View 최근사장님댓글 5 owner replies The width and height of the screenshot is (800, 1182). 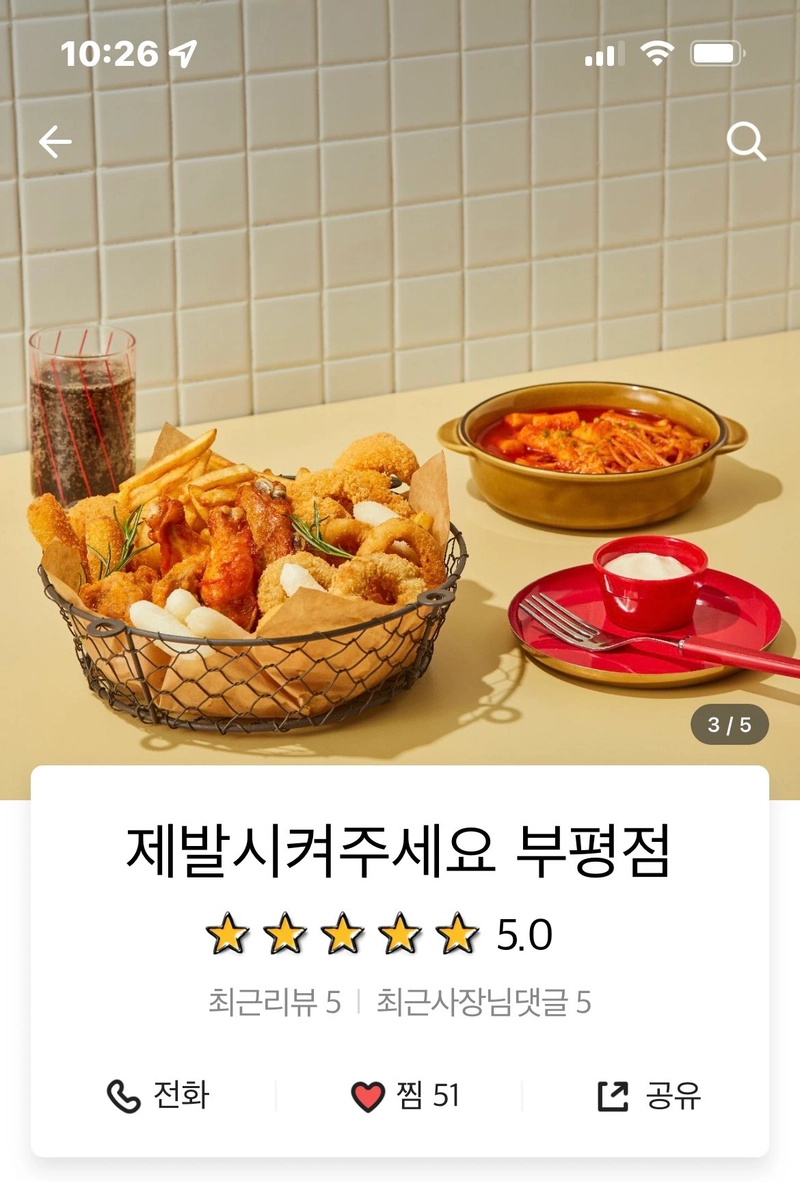[484, 1002]
